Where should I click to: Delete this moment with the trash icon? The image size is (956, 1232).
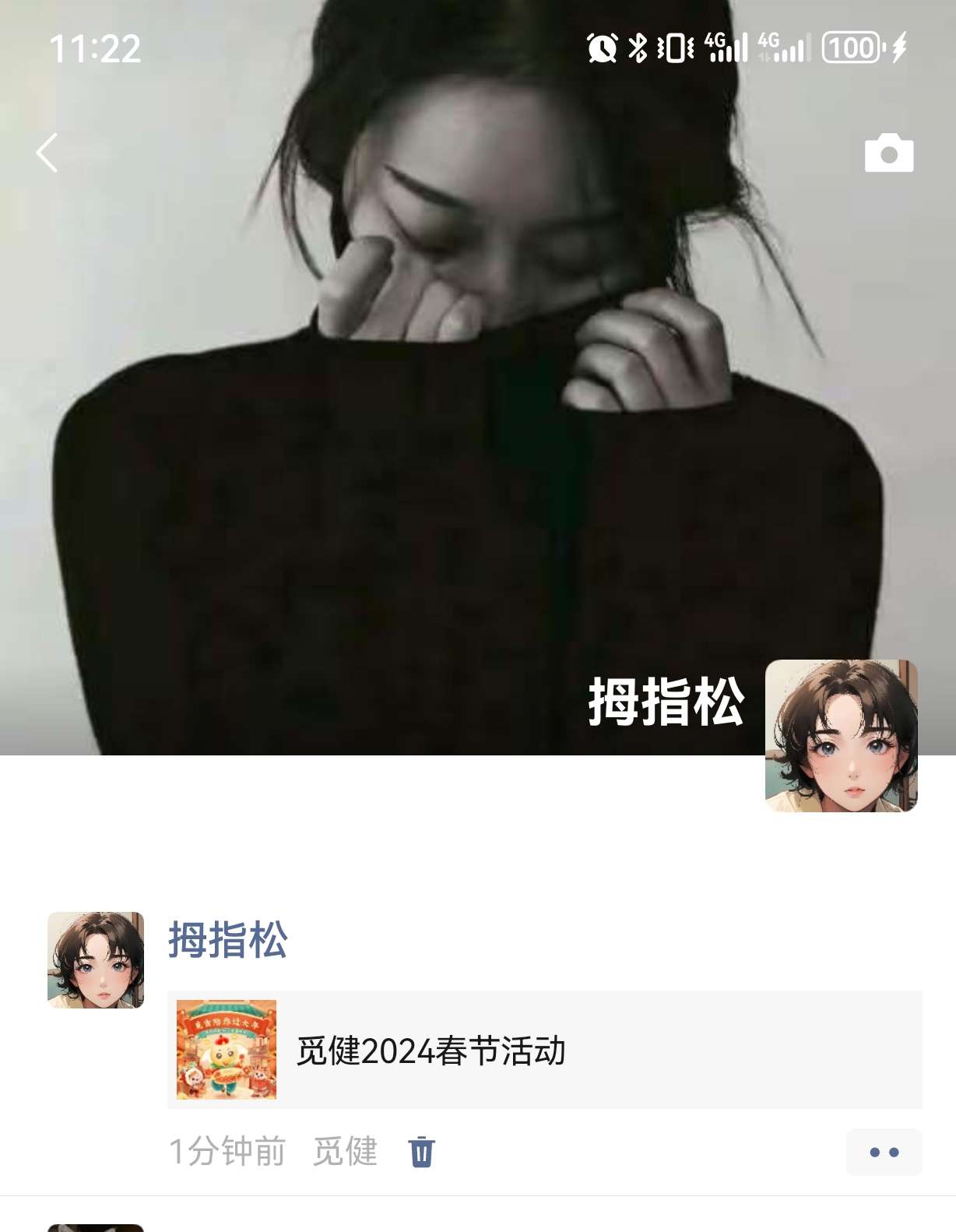[x=421, y=1152]
